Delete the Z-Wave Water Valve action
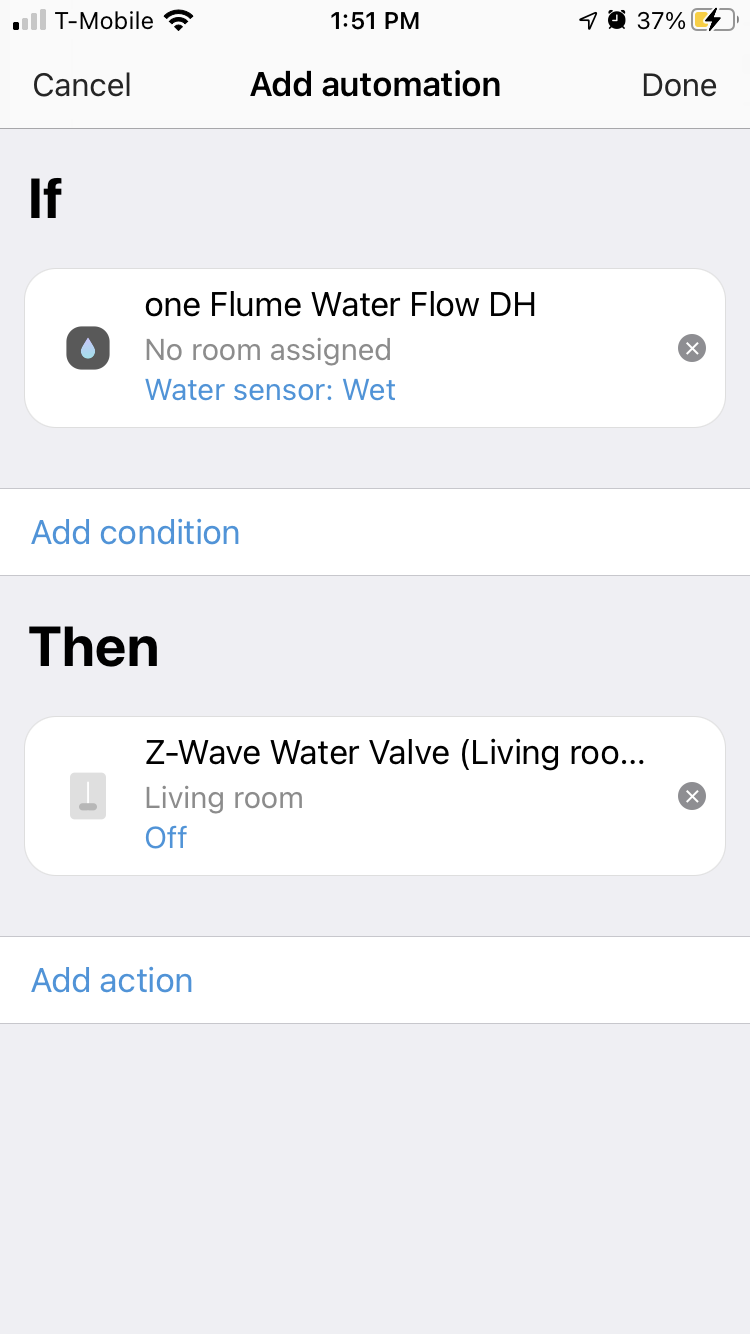The width and height of the screenshot is (750, 1334). pos(692,796)
